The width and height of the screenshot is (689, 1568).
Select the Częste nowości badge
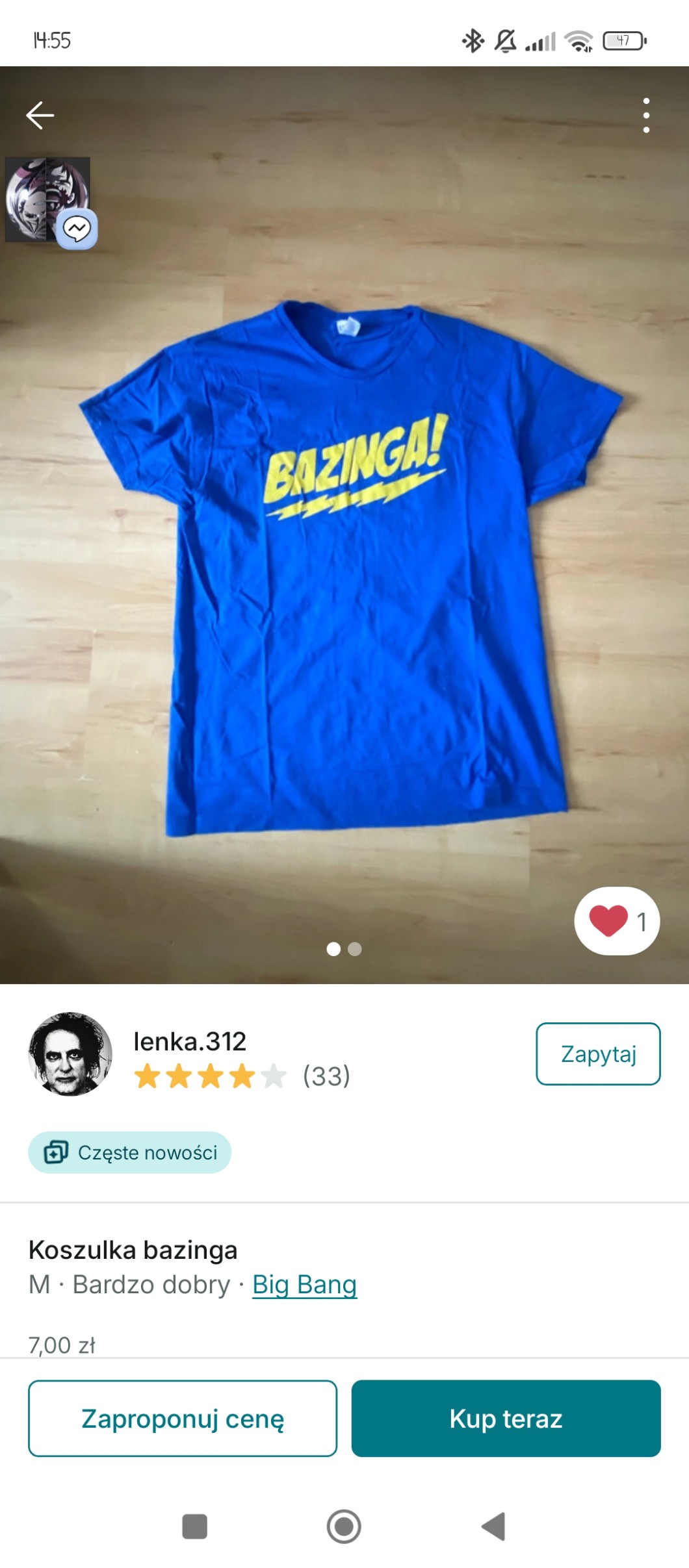pos(130,1152)
